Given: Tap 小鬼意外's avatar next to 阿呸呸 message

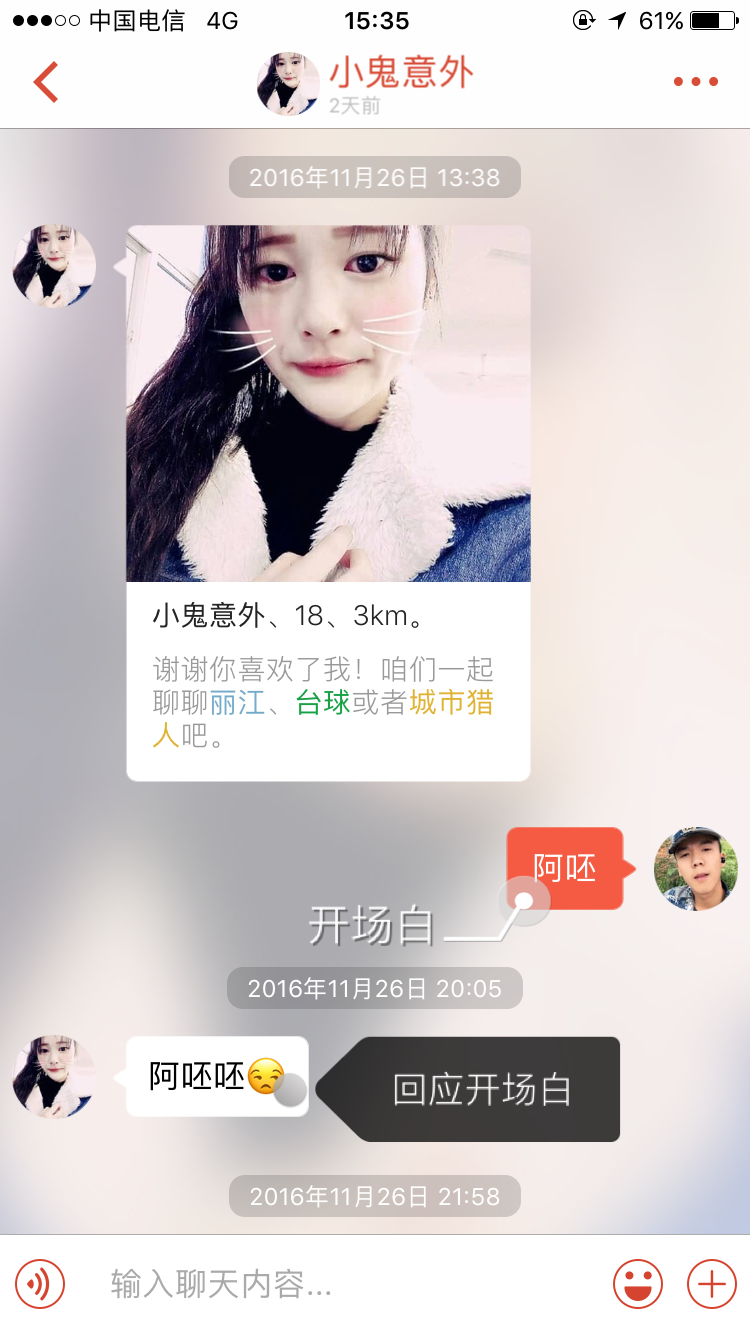Looking at the screenshot, I should coord(54,1076).
